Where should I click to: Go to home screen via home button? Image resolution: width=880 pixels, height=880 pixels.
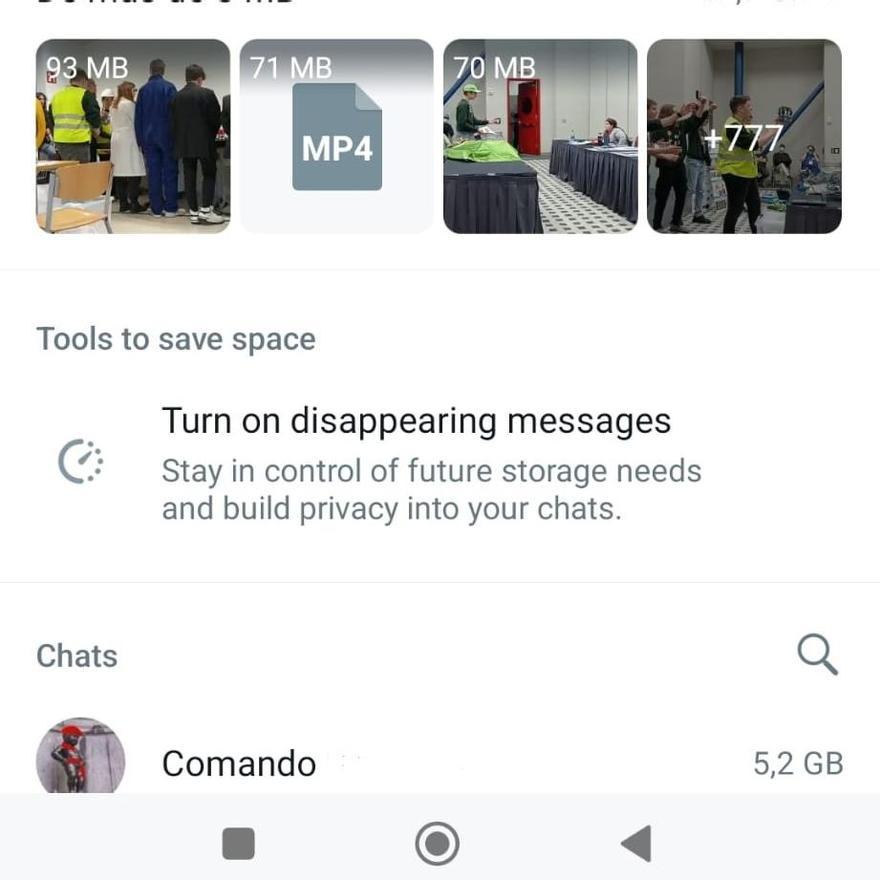tap(437, 843)
